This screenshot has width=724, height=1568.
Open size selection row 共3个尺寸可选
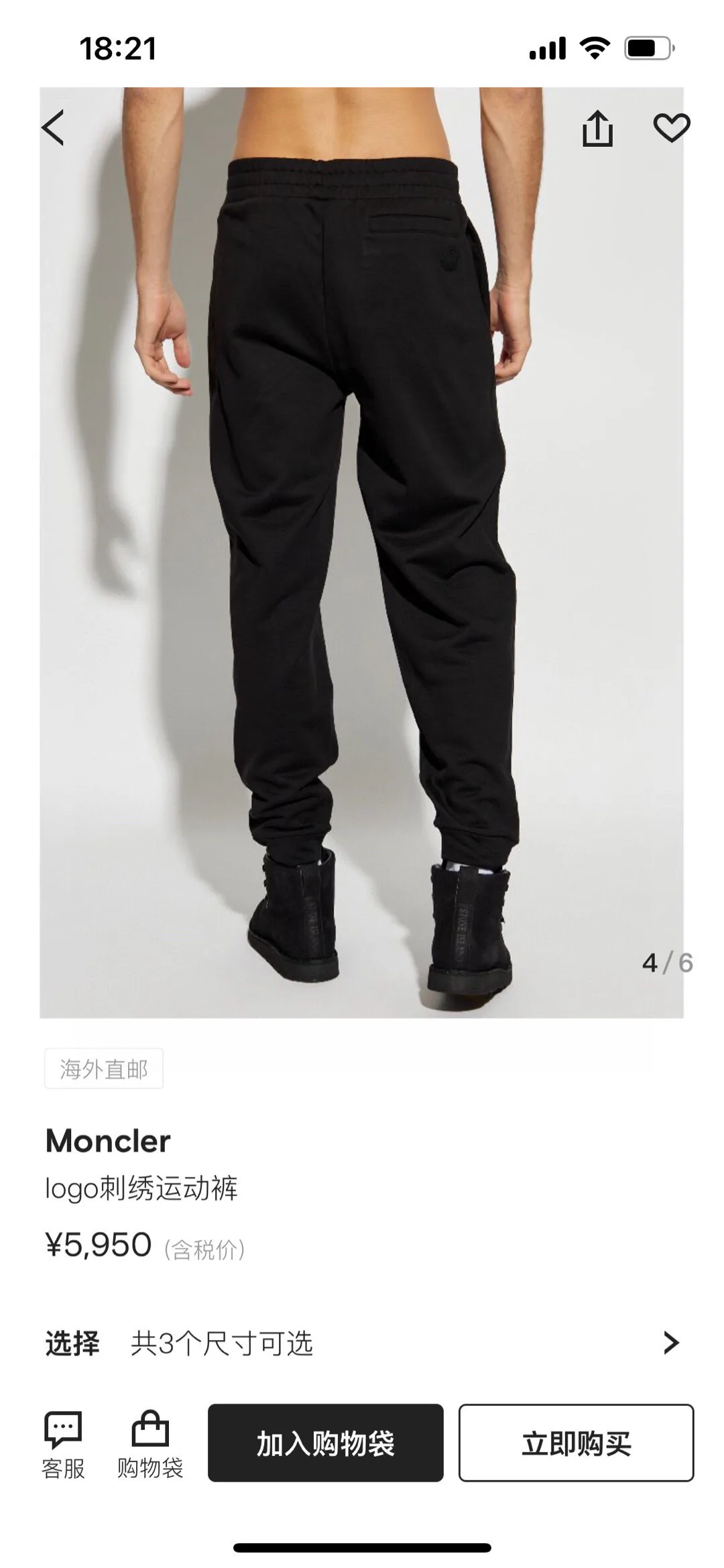(x=362, y=1343)
